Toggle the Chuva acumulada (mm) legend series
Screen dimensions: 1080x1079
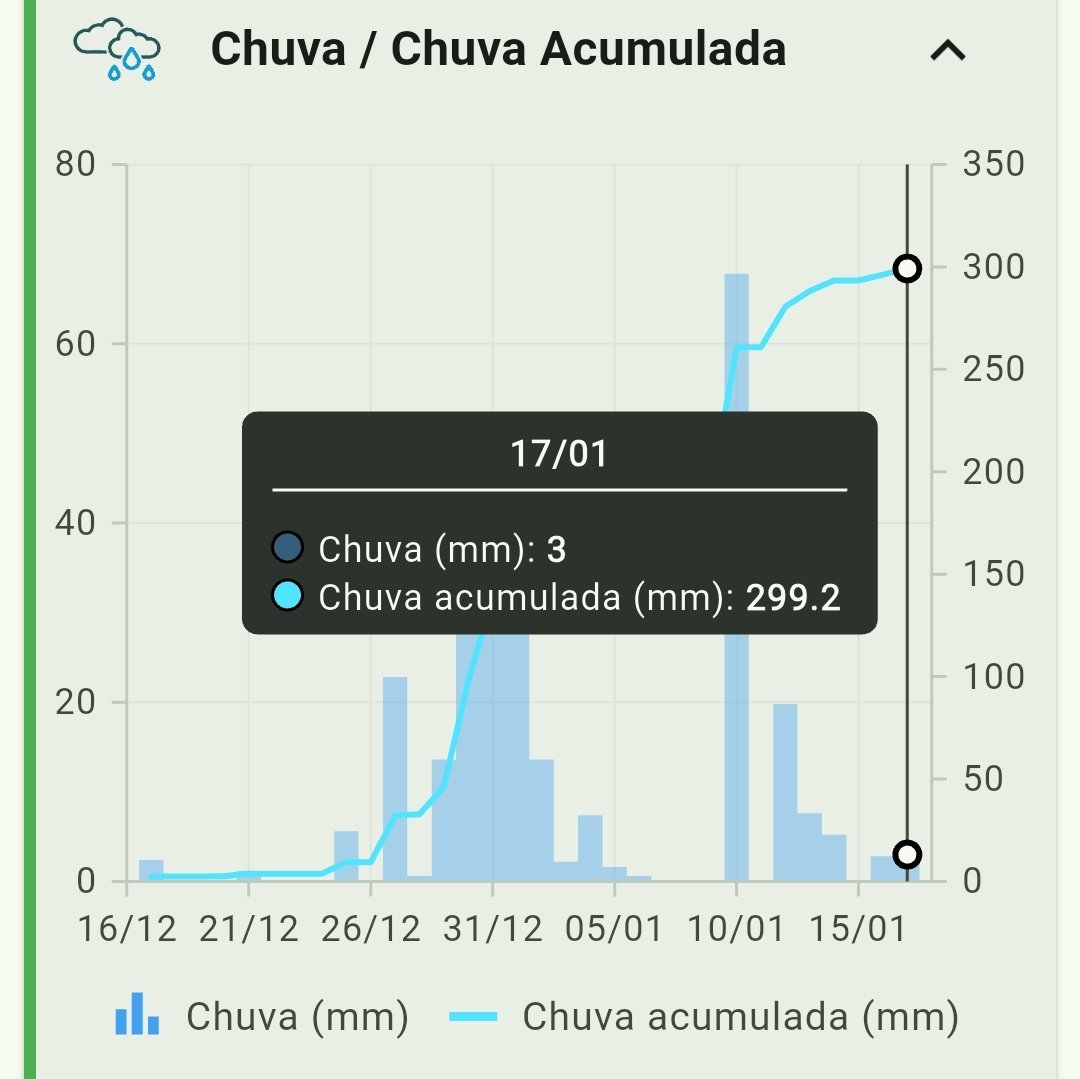tap(704, 1017)
